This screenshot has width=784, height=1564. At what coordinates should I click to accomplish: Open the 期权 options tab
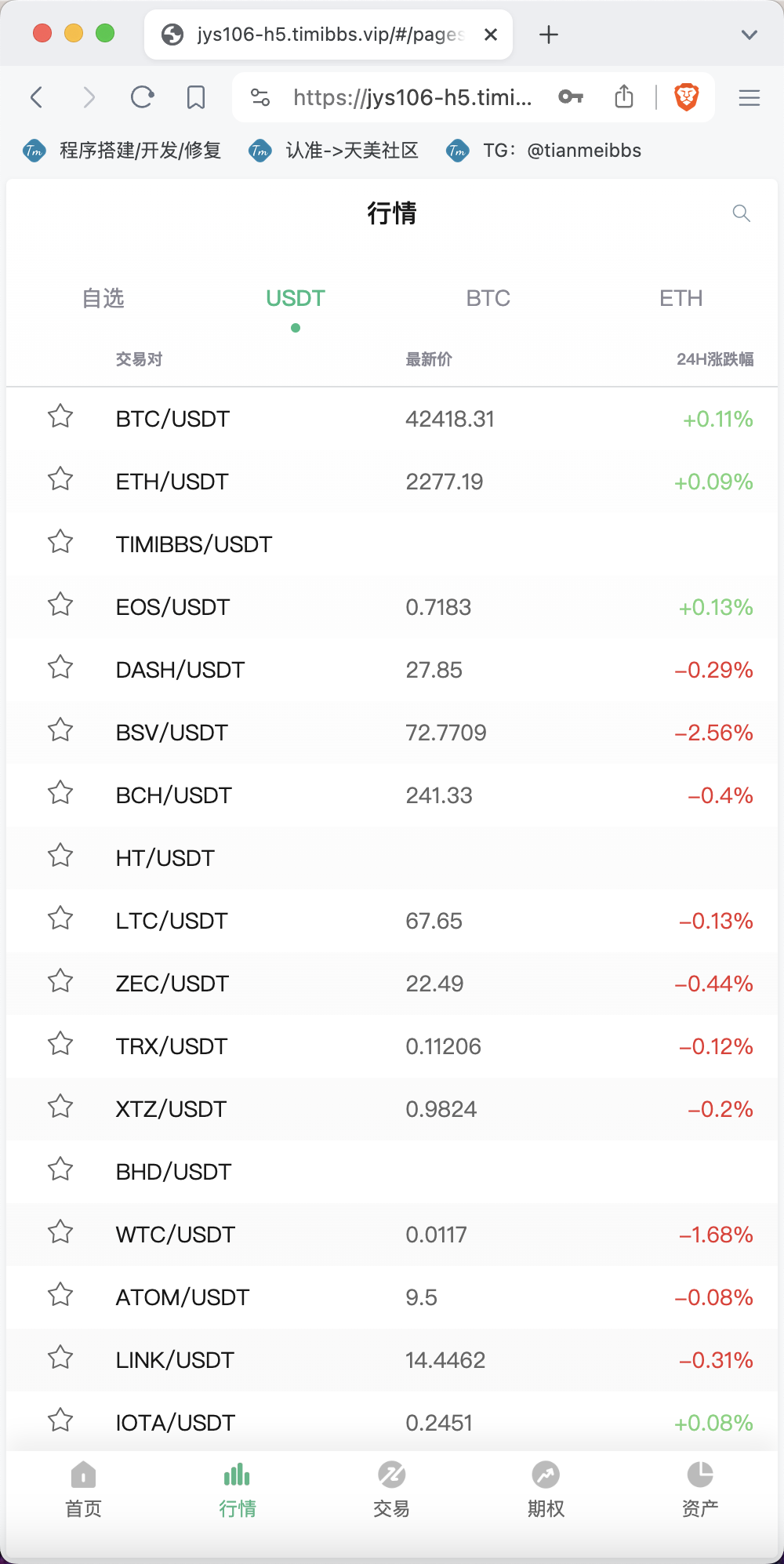[x=546, y=1489]
